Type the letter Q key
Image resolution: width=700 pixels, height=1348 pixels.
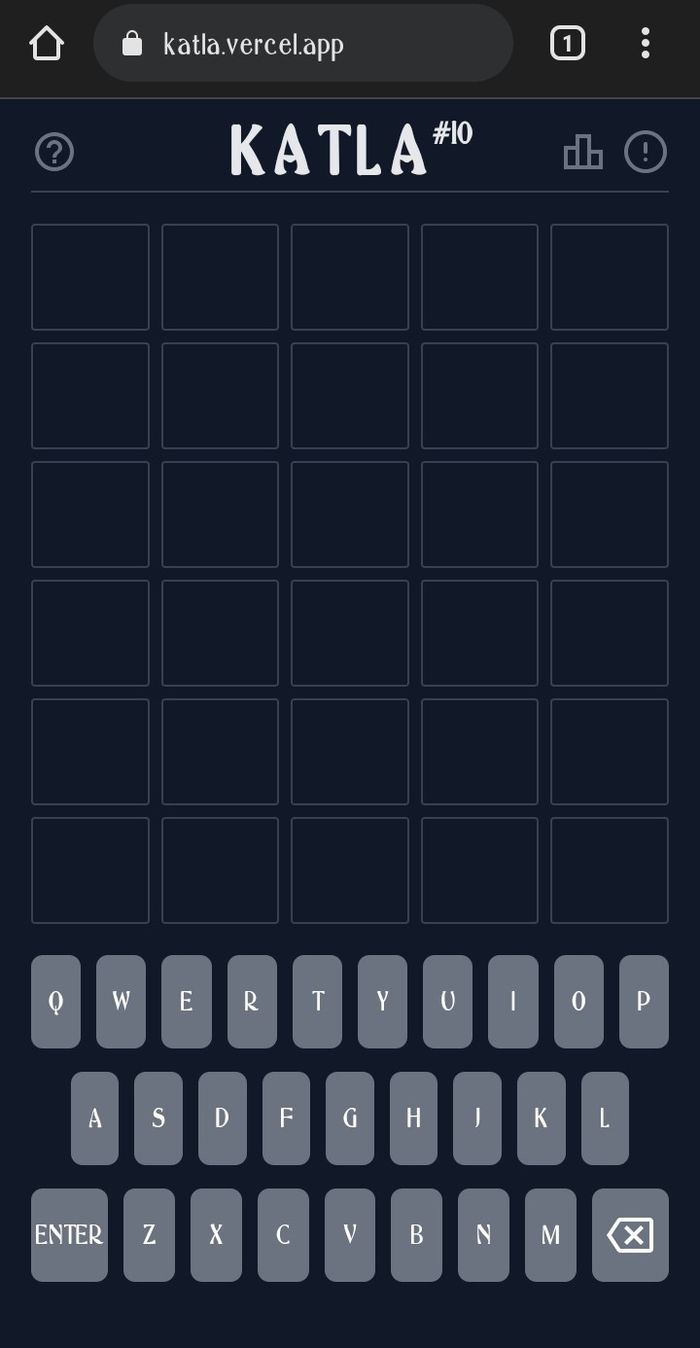(x=56, y=1001)
